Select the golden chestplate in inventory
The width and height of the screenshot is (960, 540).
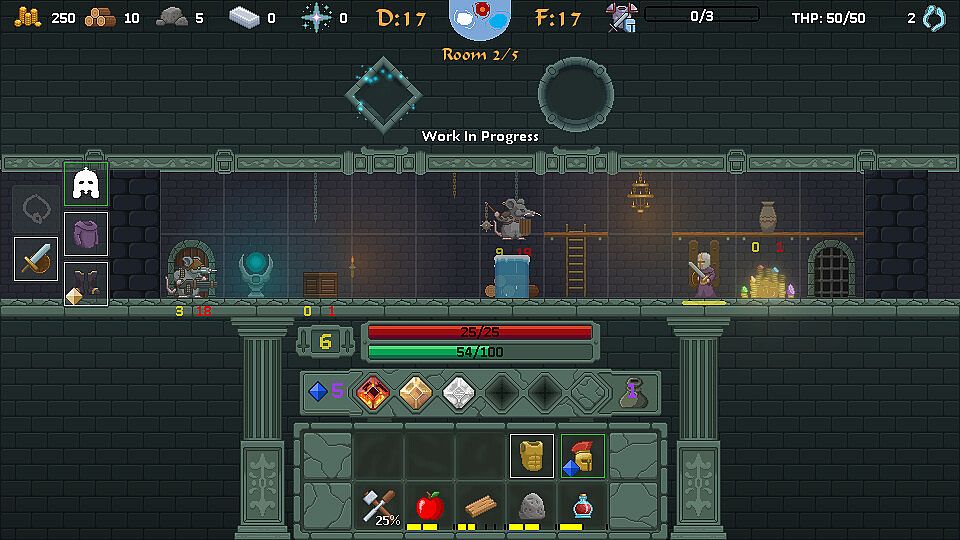click(x=531, y=456)
